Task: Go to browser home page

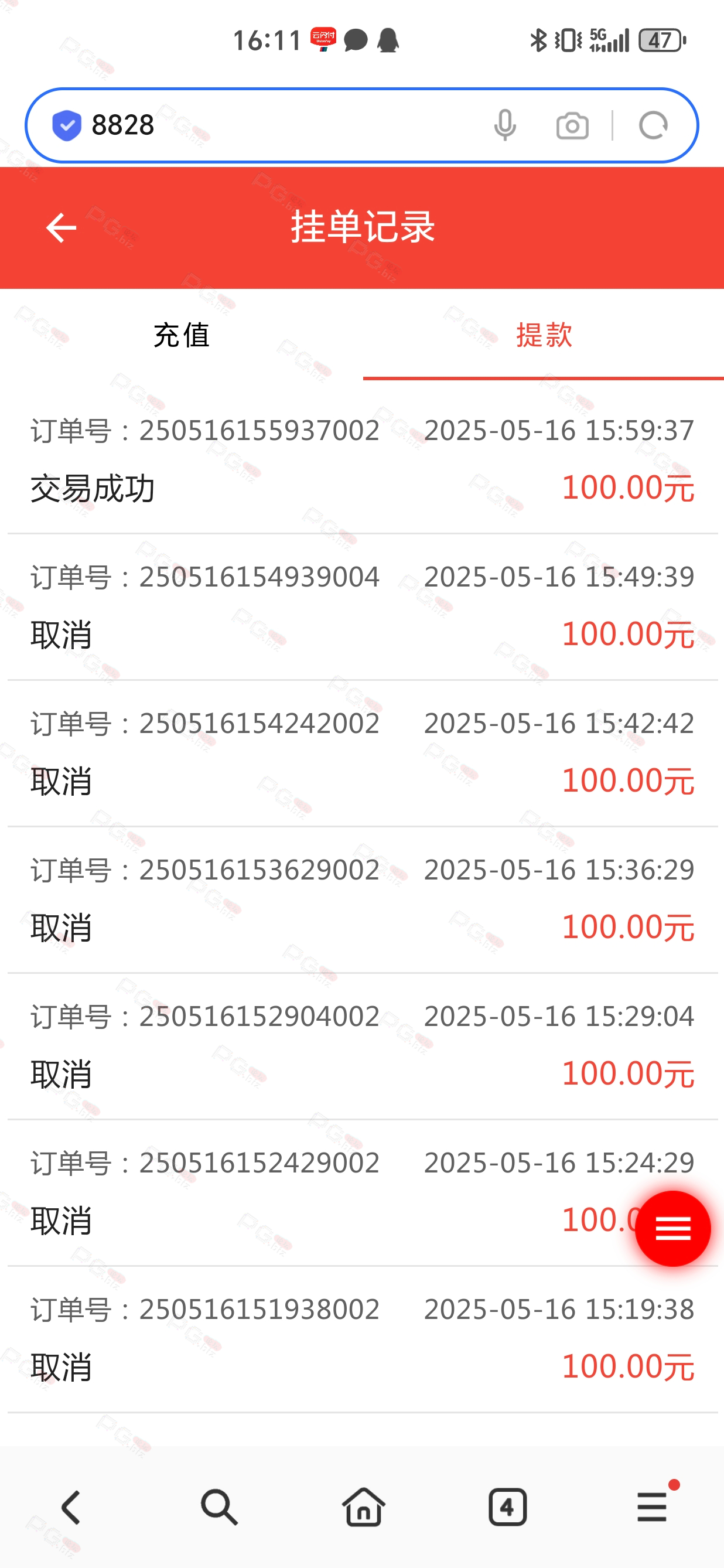Action: tap(363, 1507)
